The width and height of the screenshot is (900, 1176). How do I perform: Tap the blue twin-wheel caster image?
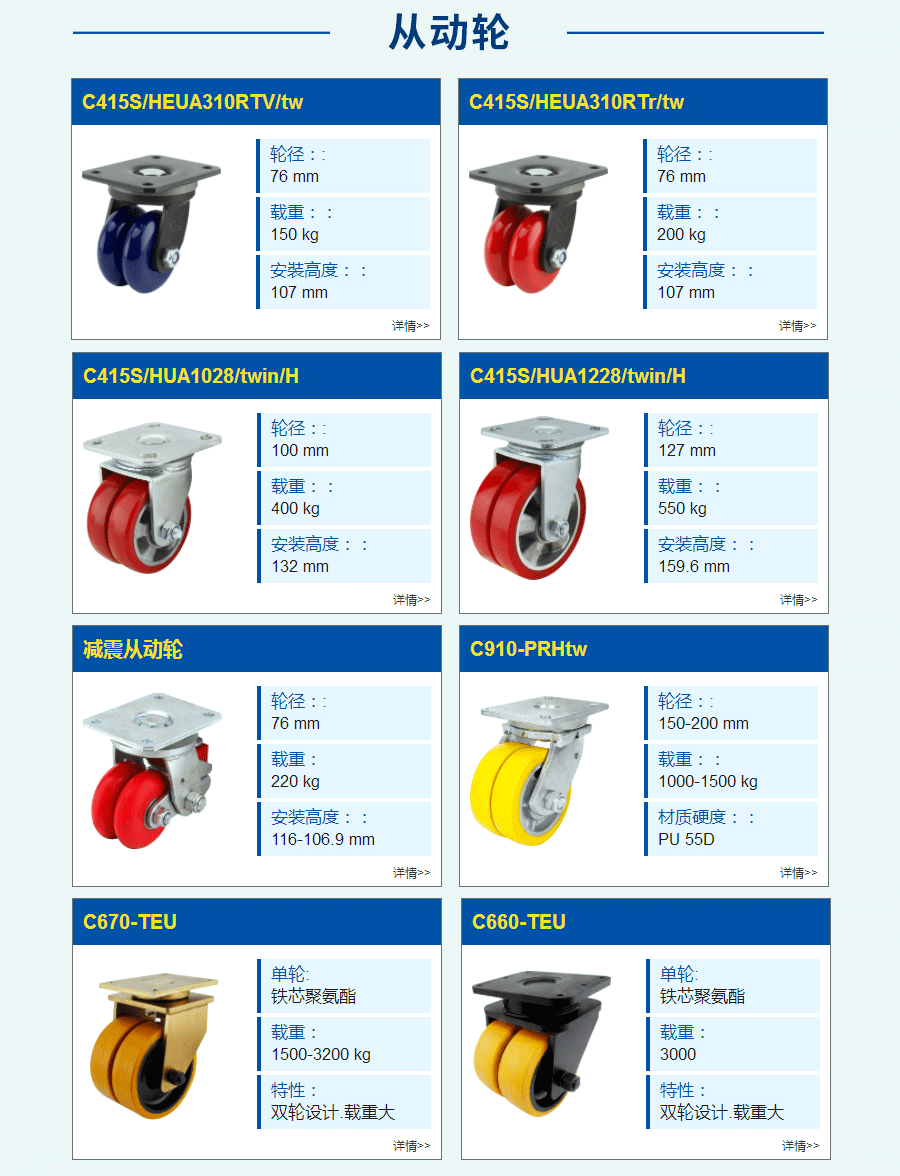(150, 223)
